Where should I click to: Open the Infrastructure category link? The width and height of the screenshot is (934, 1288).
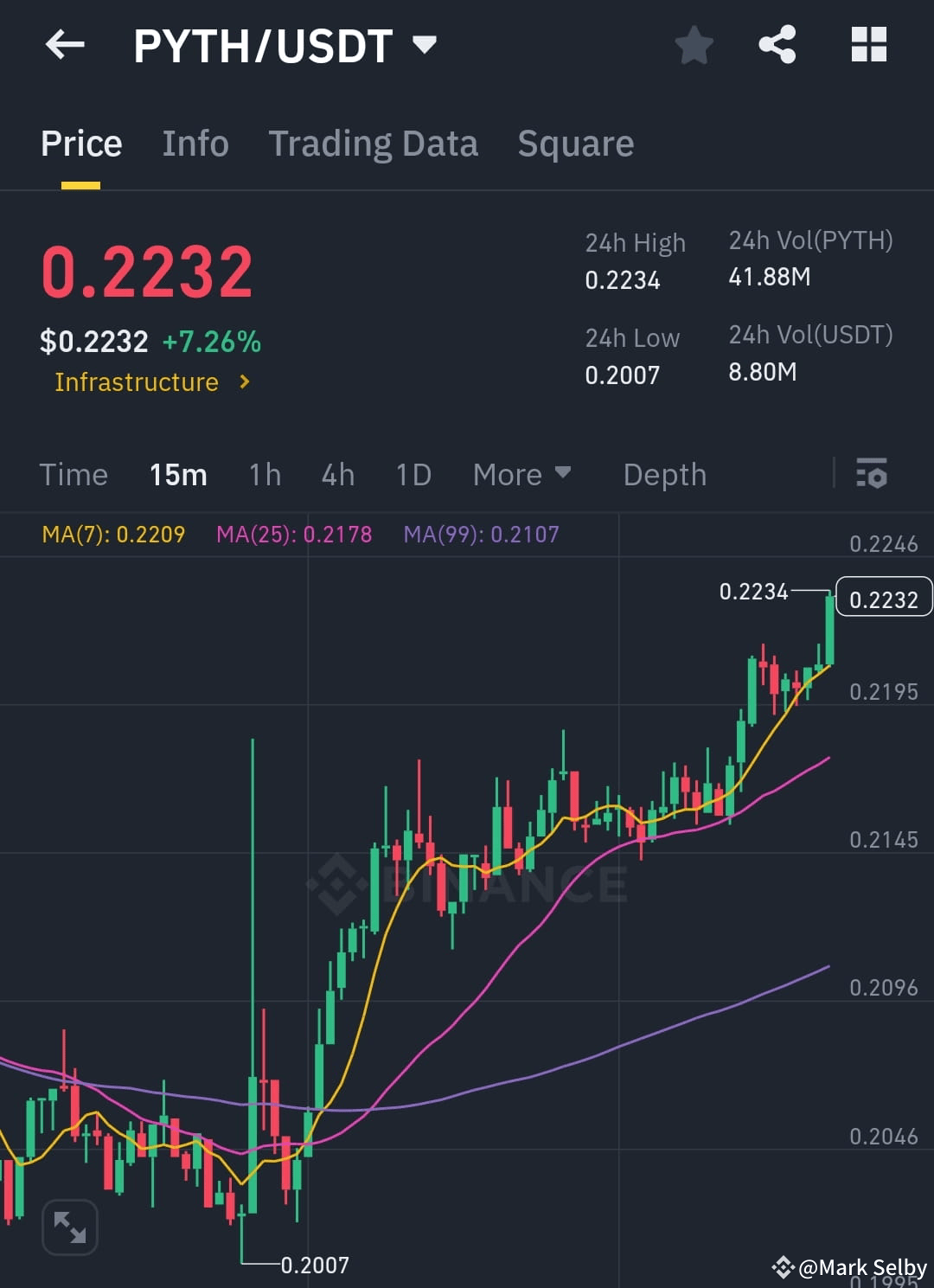137,381
